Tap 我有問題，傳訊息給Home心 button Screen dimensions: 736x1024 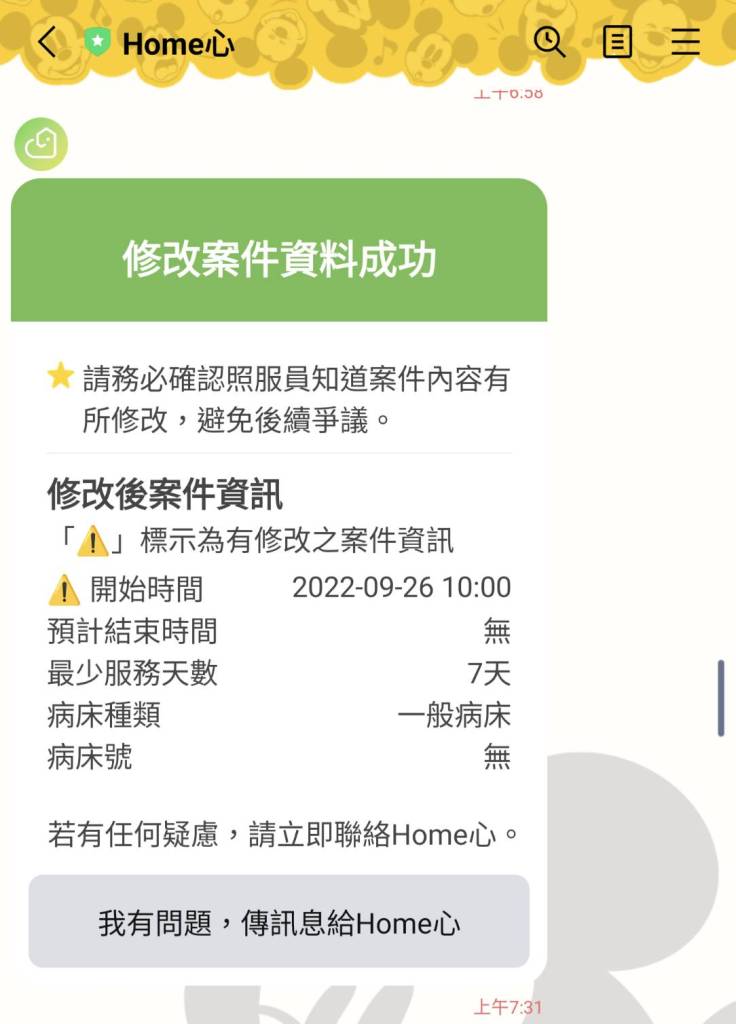coord(279,921)
